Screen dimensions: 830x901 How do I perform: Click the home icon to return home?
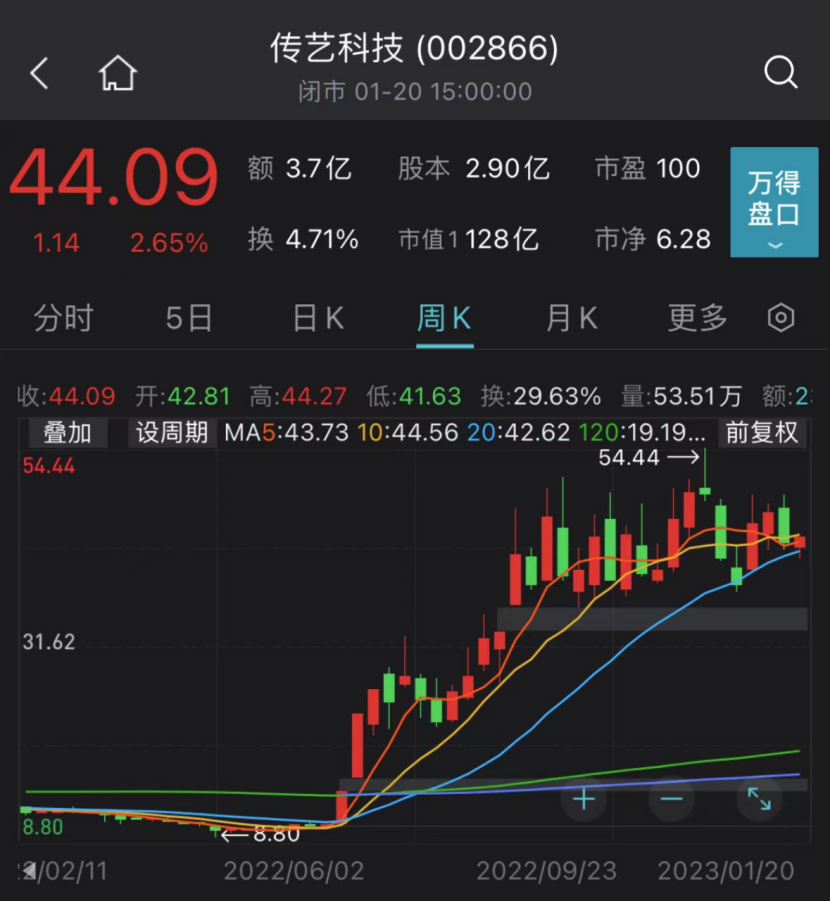[x=117, y=72]
